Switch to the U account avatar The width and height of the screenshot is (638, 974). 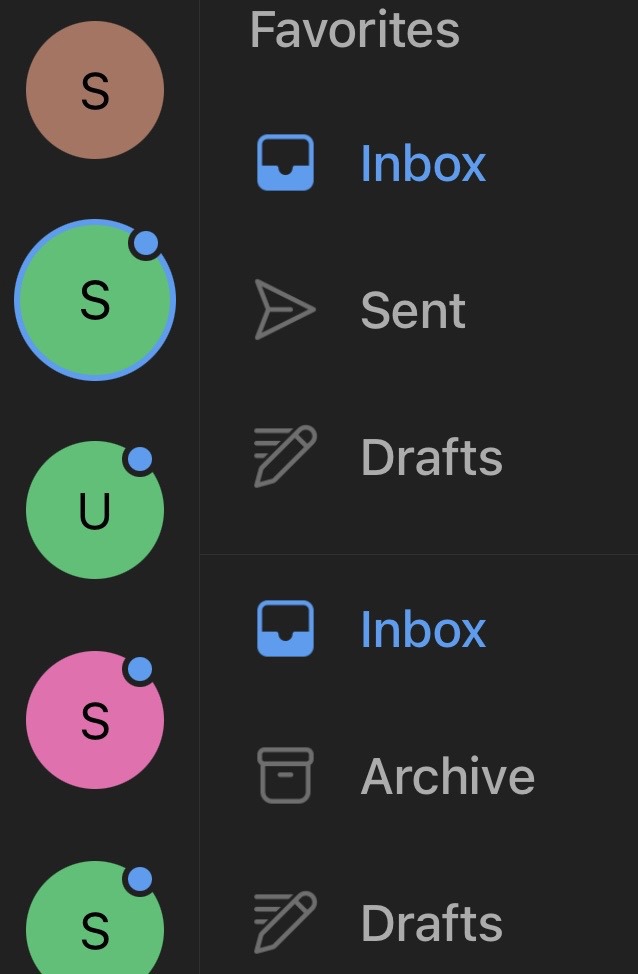click(95, 509)
